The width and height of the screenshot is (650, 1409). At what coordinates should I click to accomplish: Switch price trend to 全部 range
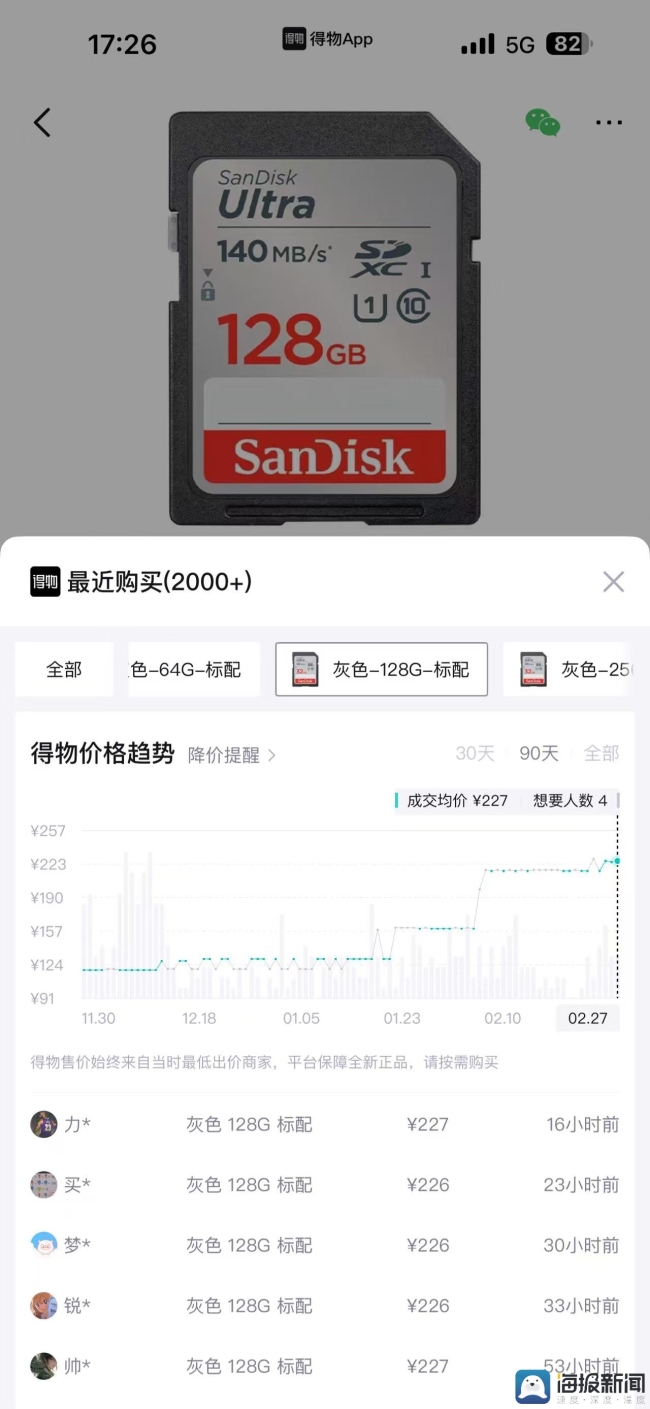(x=601, y=753)
